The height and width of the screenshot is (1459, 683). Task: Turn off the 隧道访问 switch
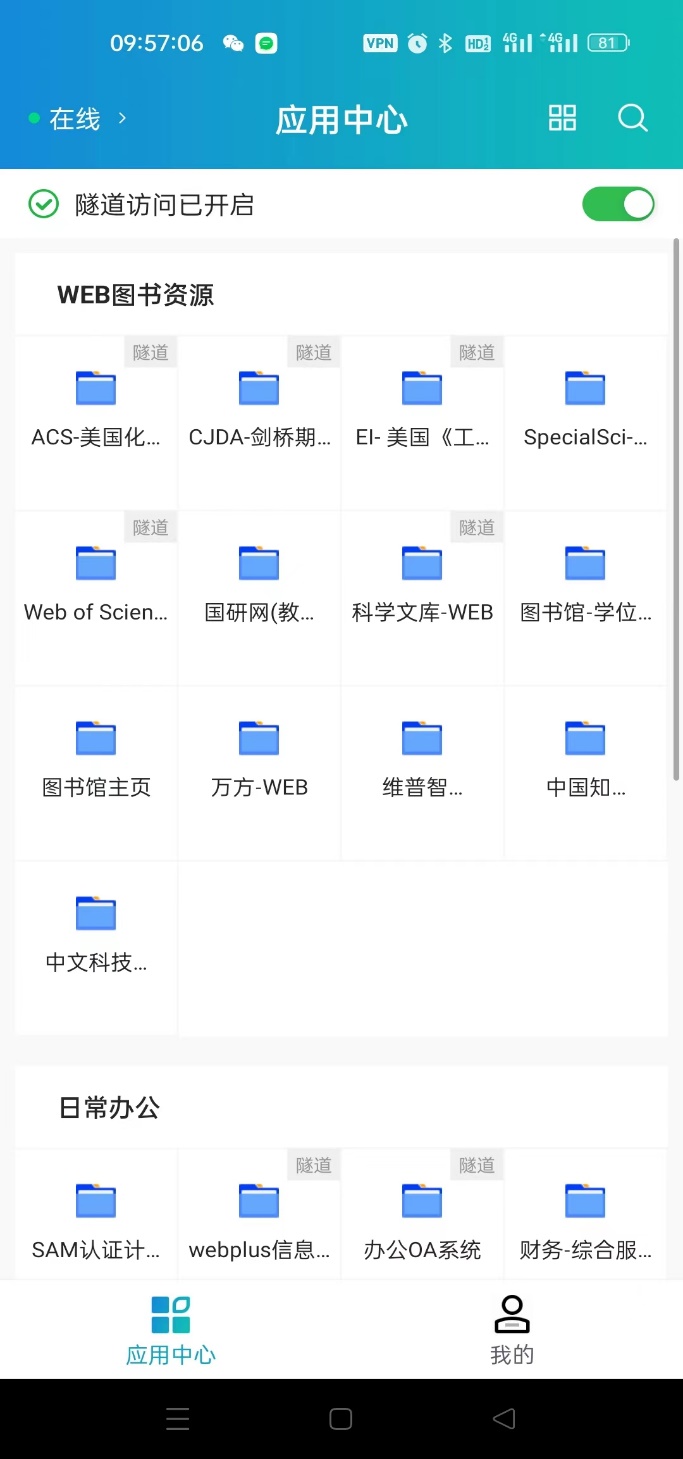618,205
